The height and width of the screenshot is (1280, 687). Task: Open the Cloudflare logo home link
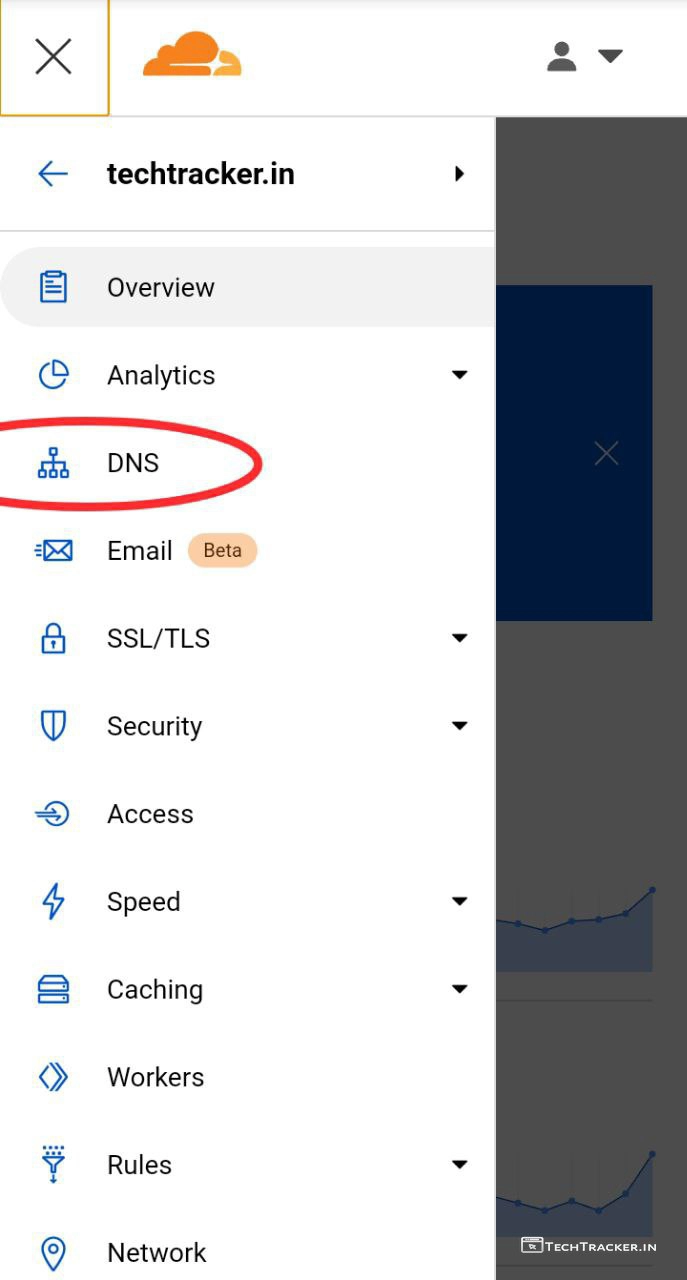click(x=192, y=55)
